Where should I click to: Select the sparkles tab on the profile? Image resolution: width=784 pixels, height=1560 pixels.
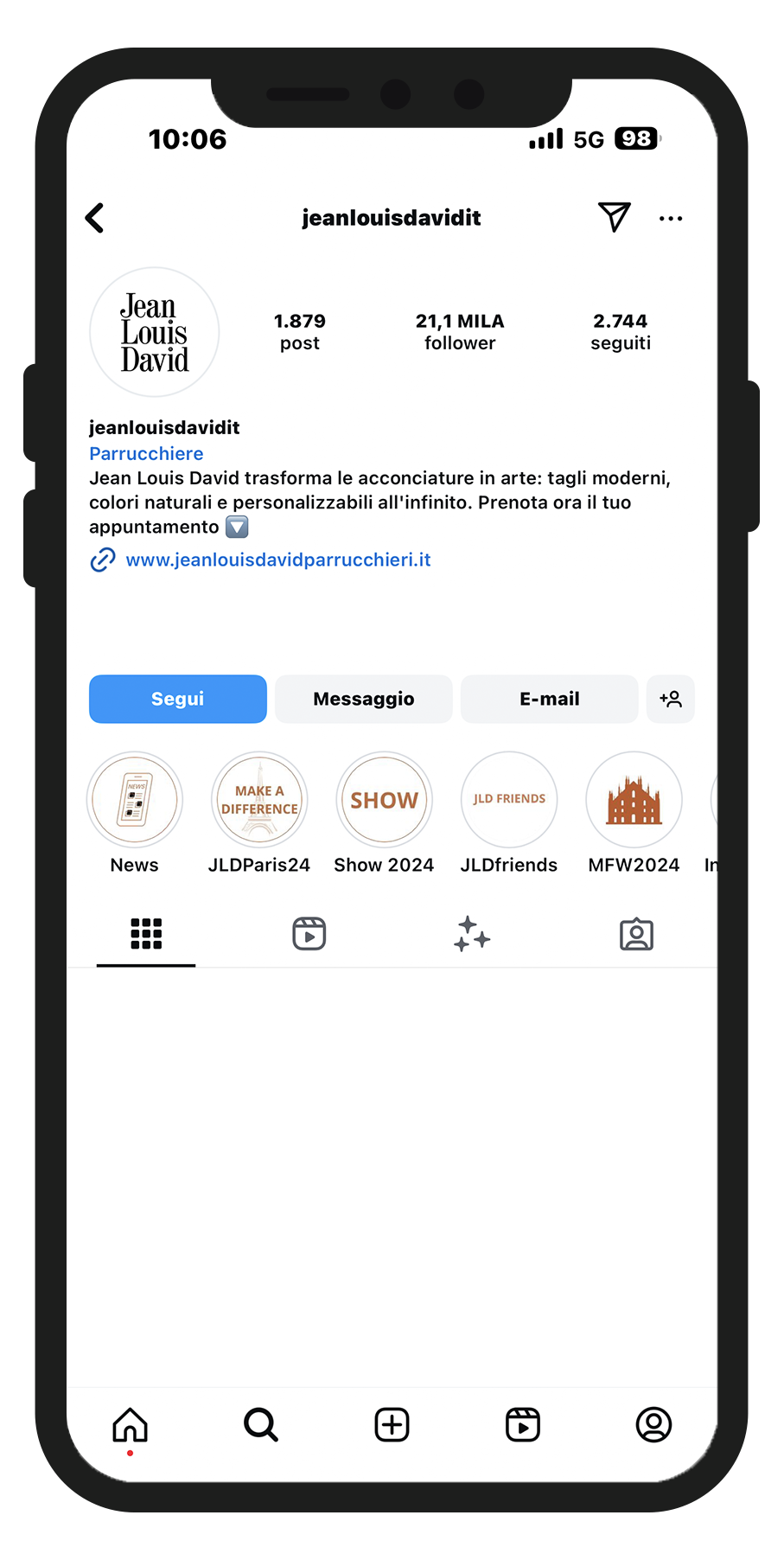pyautogui.click(x=472, y=934)
